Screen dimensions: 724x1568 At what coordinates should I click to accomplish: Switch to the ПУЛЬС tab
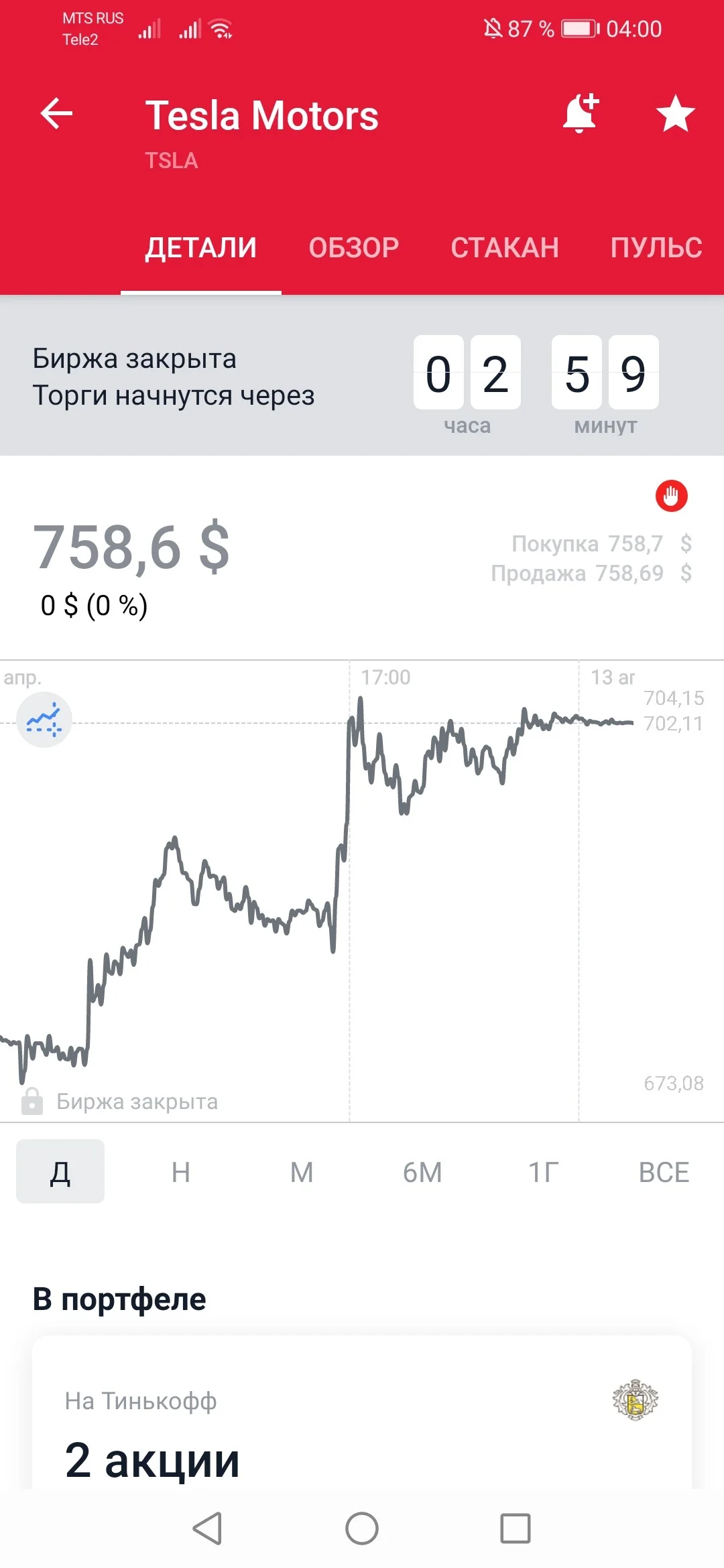pos(656,248)
